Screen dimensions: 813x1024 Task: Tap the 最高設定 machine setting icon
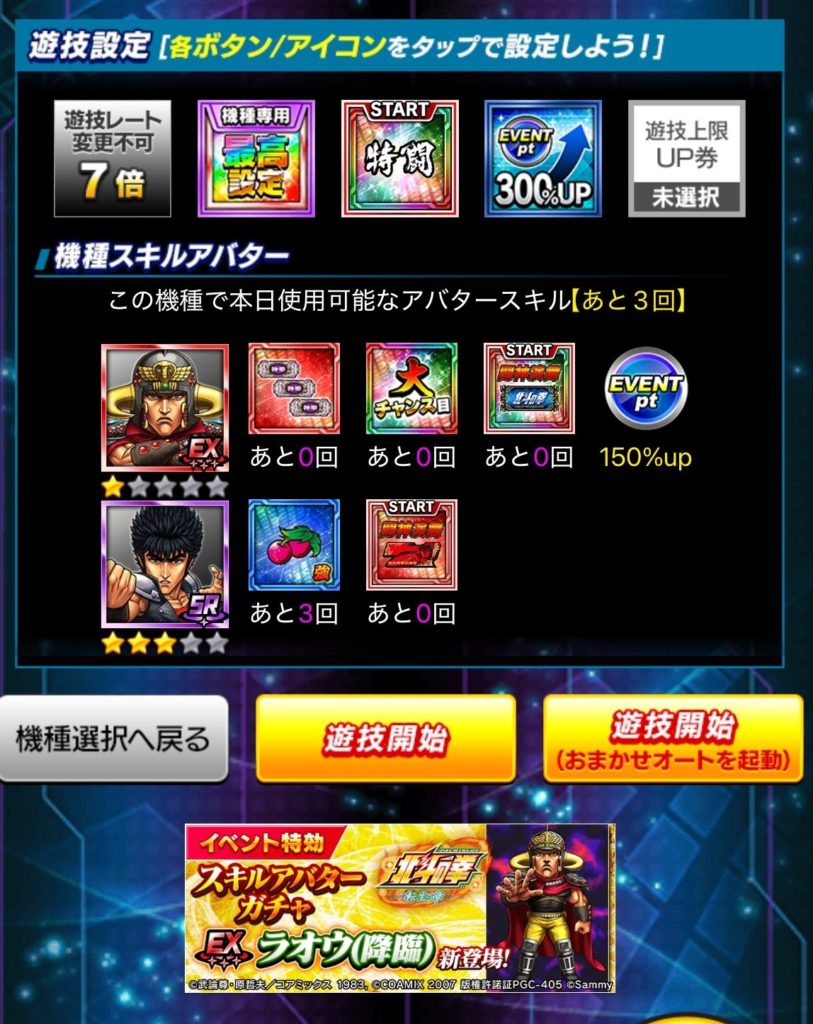coord(256,158)
